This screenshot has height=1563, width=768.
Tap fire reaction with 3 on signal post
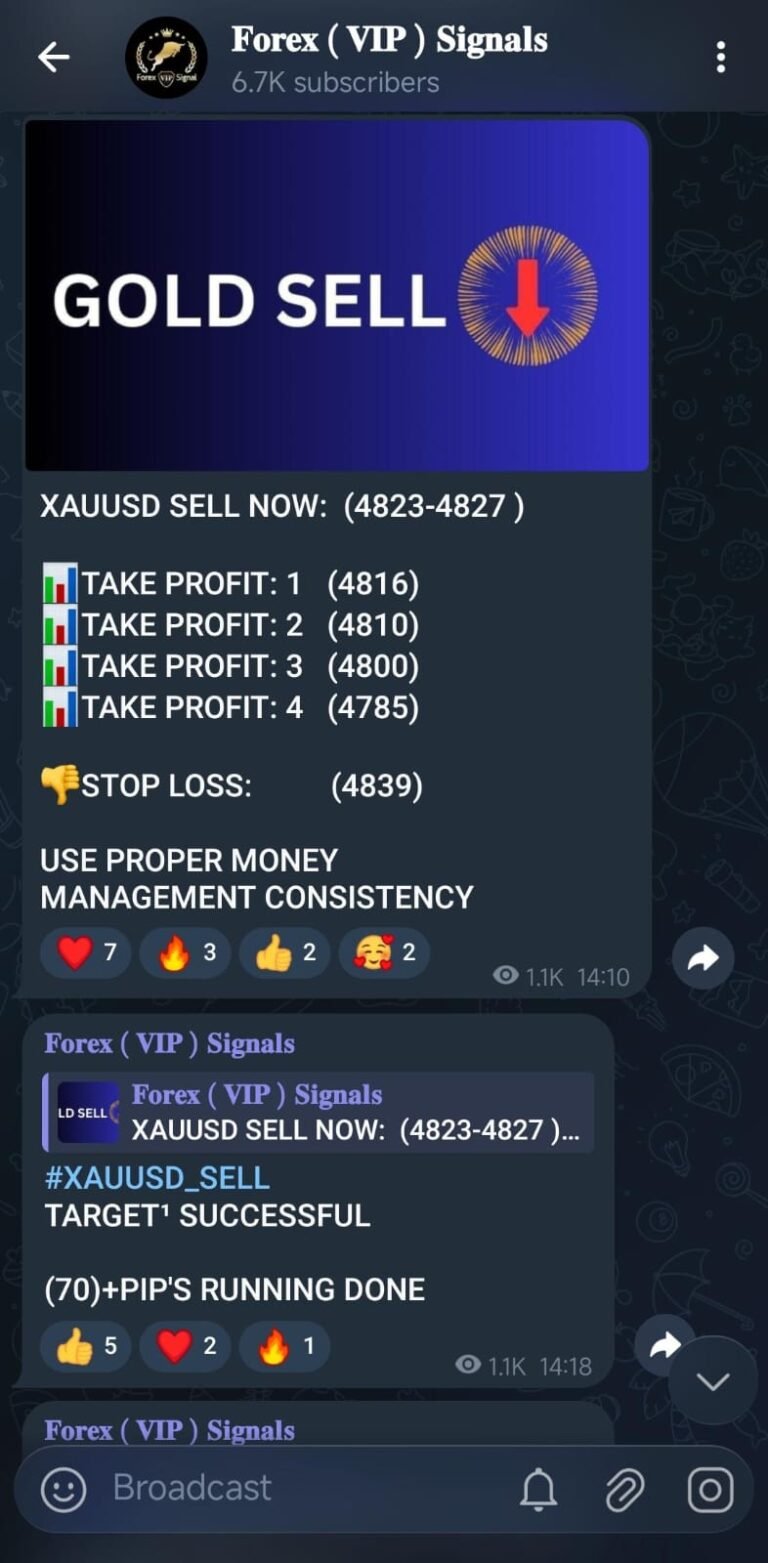[186, 953]
